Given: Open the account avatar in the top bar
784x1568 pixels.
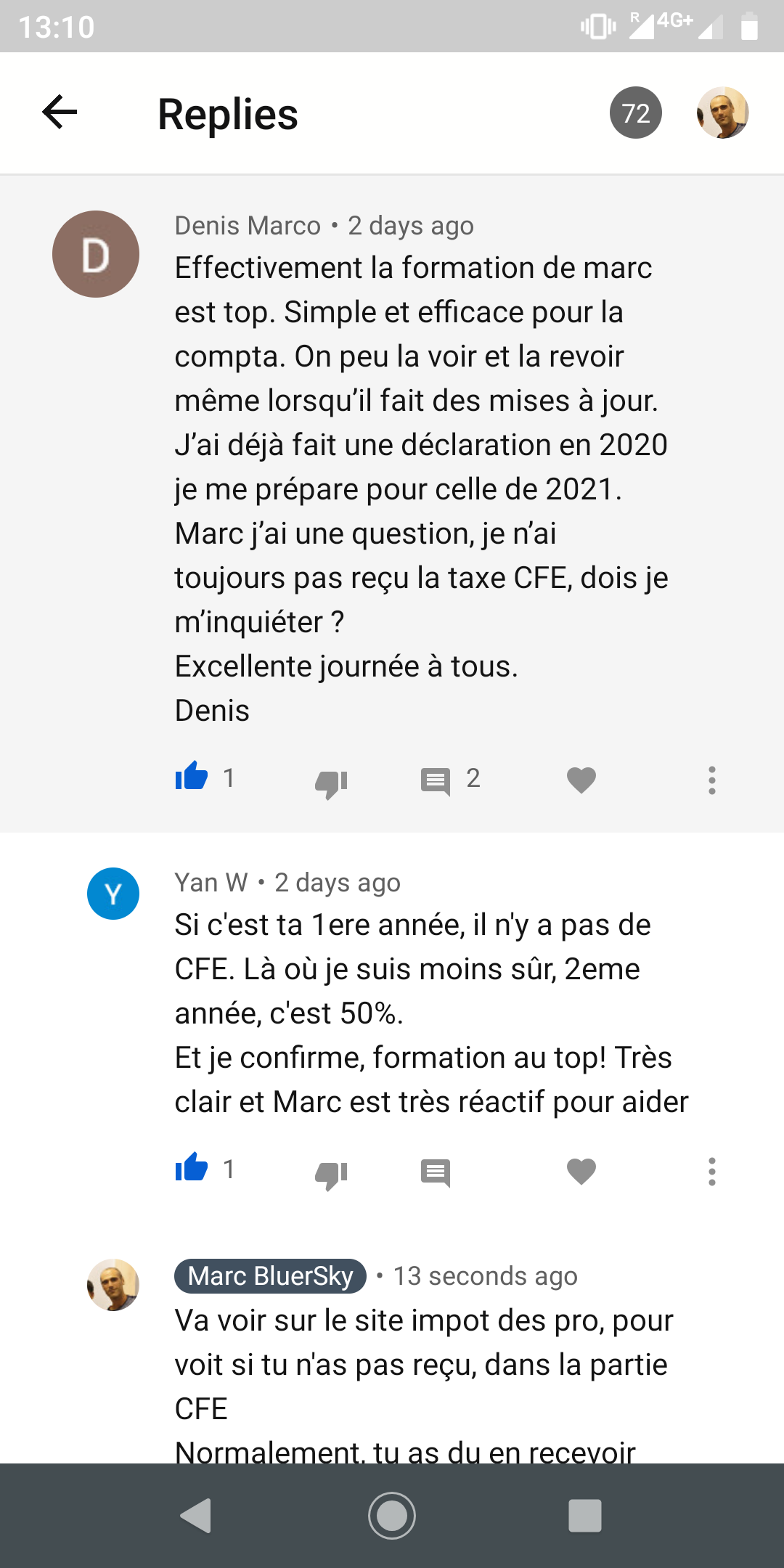Looking at the screenshot, I should tap(722, 113).
